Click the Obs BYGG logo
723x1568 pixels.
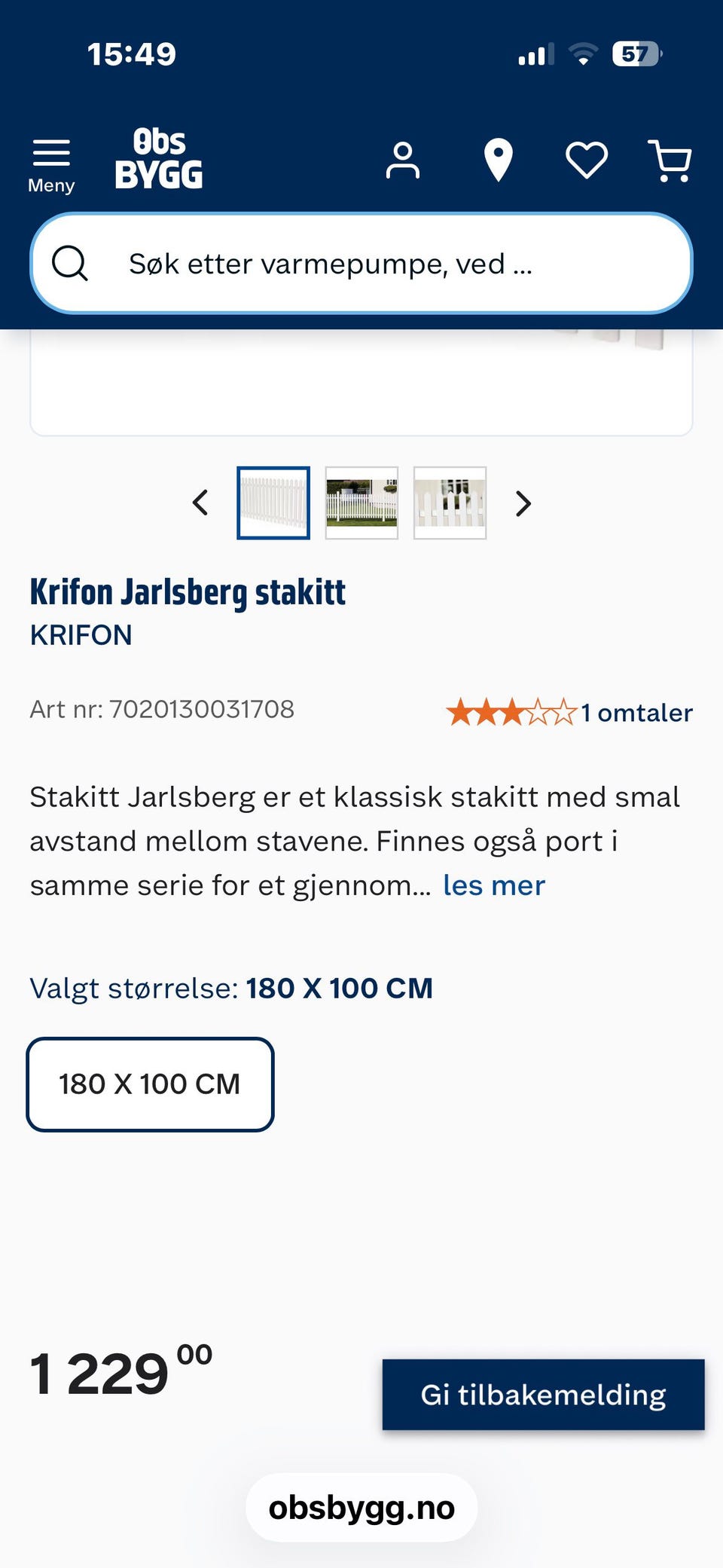click(x=160, y=159)
